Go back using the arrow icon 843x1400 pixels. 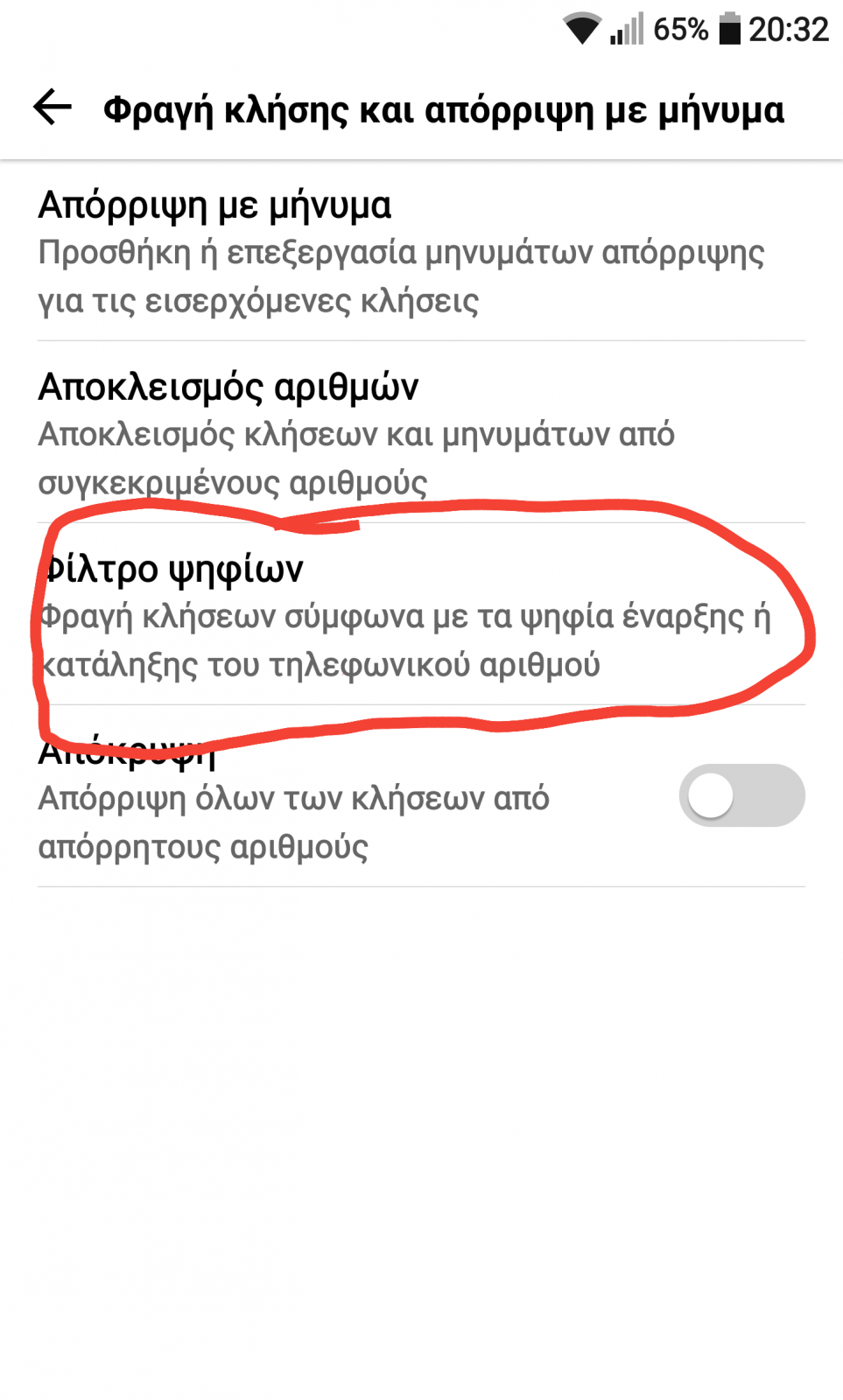pyautogui.click(x=53, y=108)
